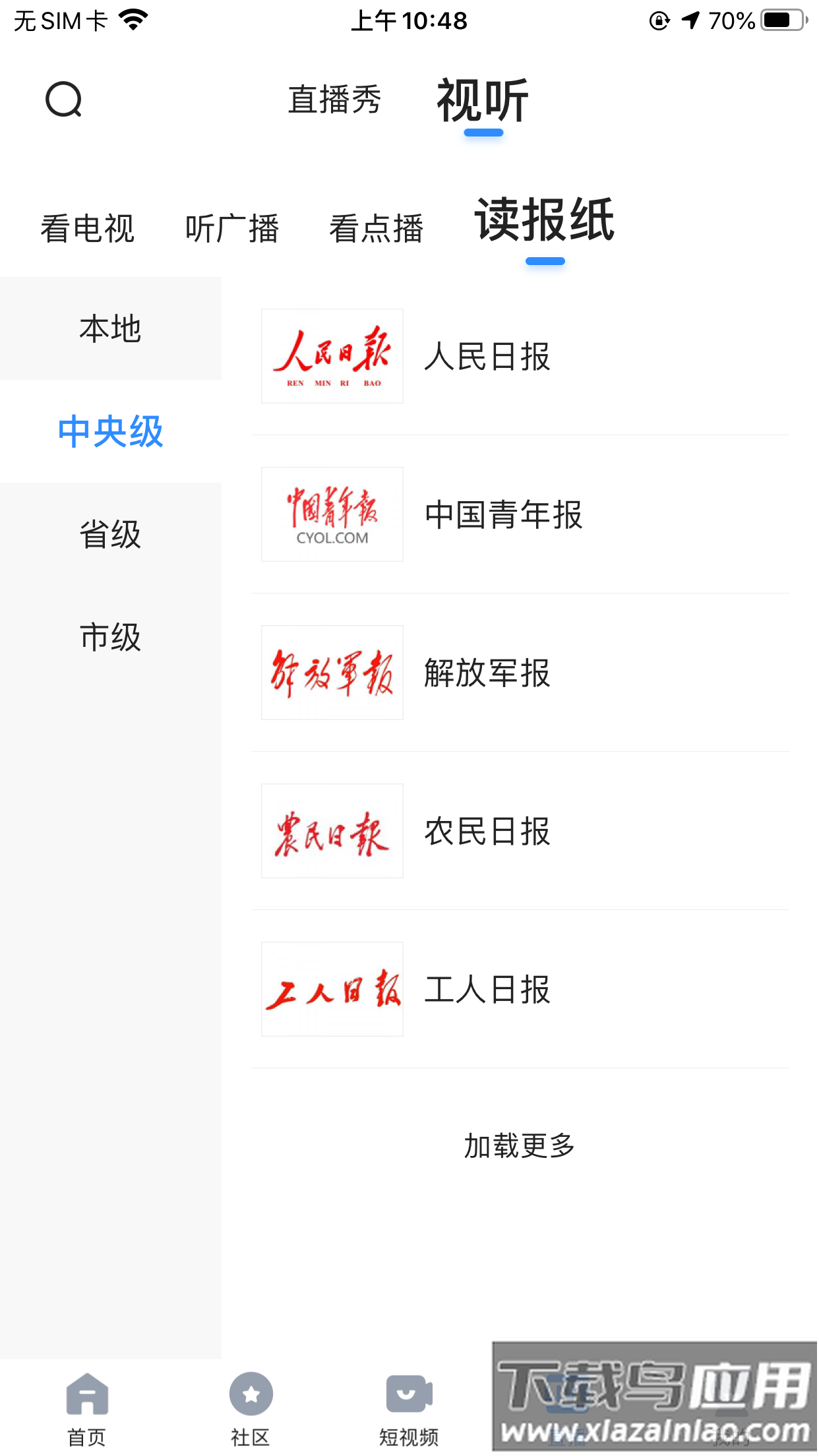
Task: Open 人民日报 via its red logo
Action: click(x=332, y=355)
